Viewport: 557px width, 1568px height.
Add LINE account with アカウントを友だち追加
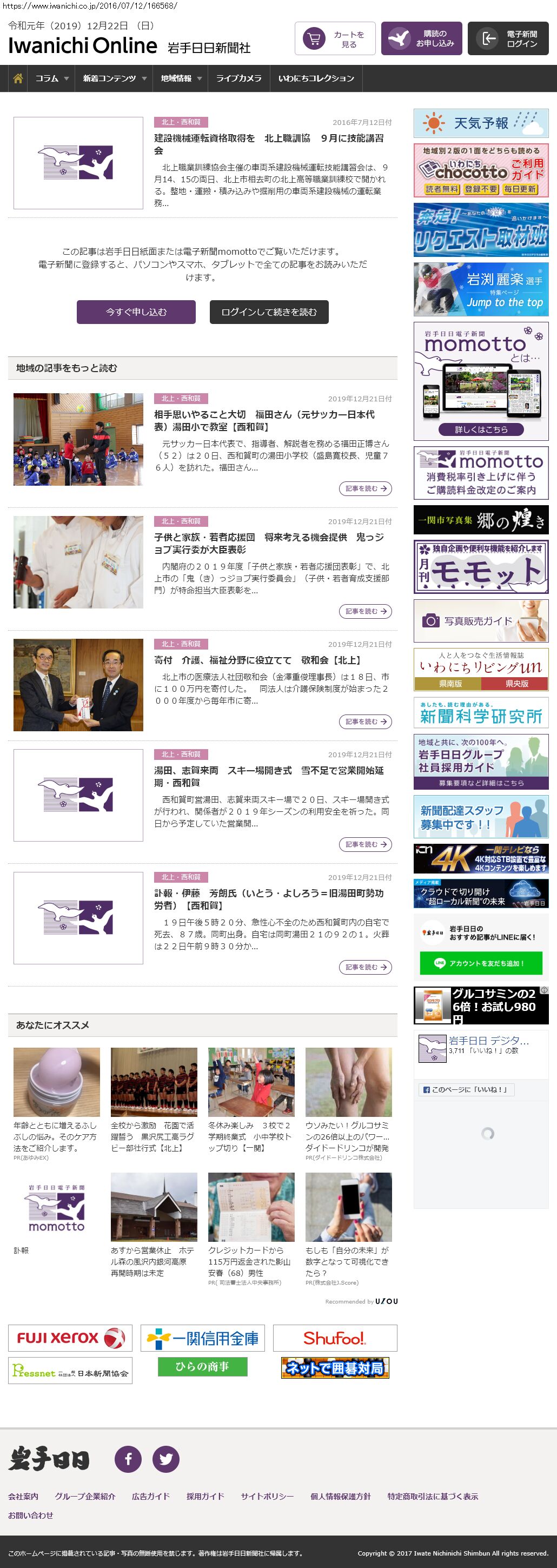click(480, 963)
